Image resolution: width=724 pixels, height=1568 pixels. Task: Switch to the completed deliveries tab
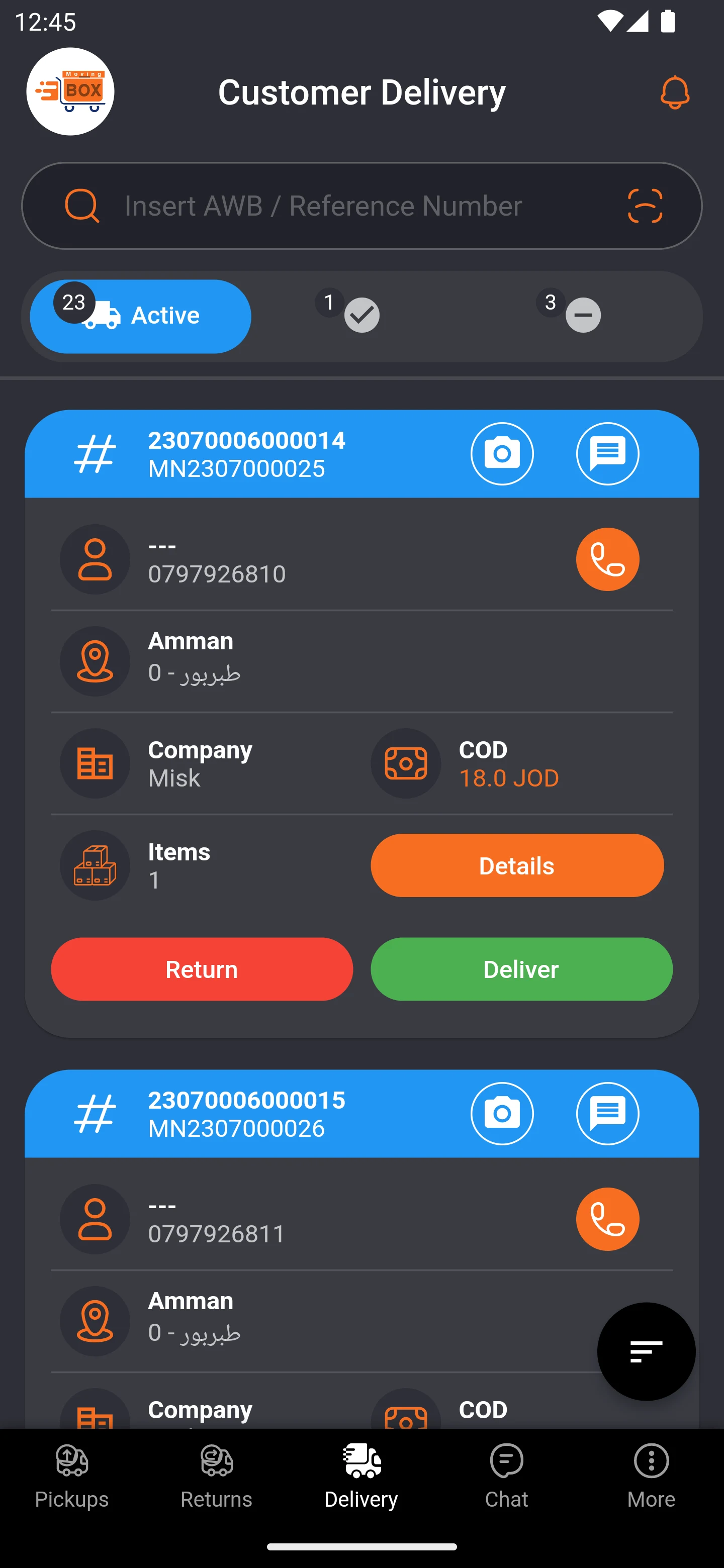361,315
